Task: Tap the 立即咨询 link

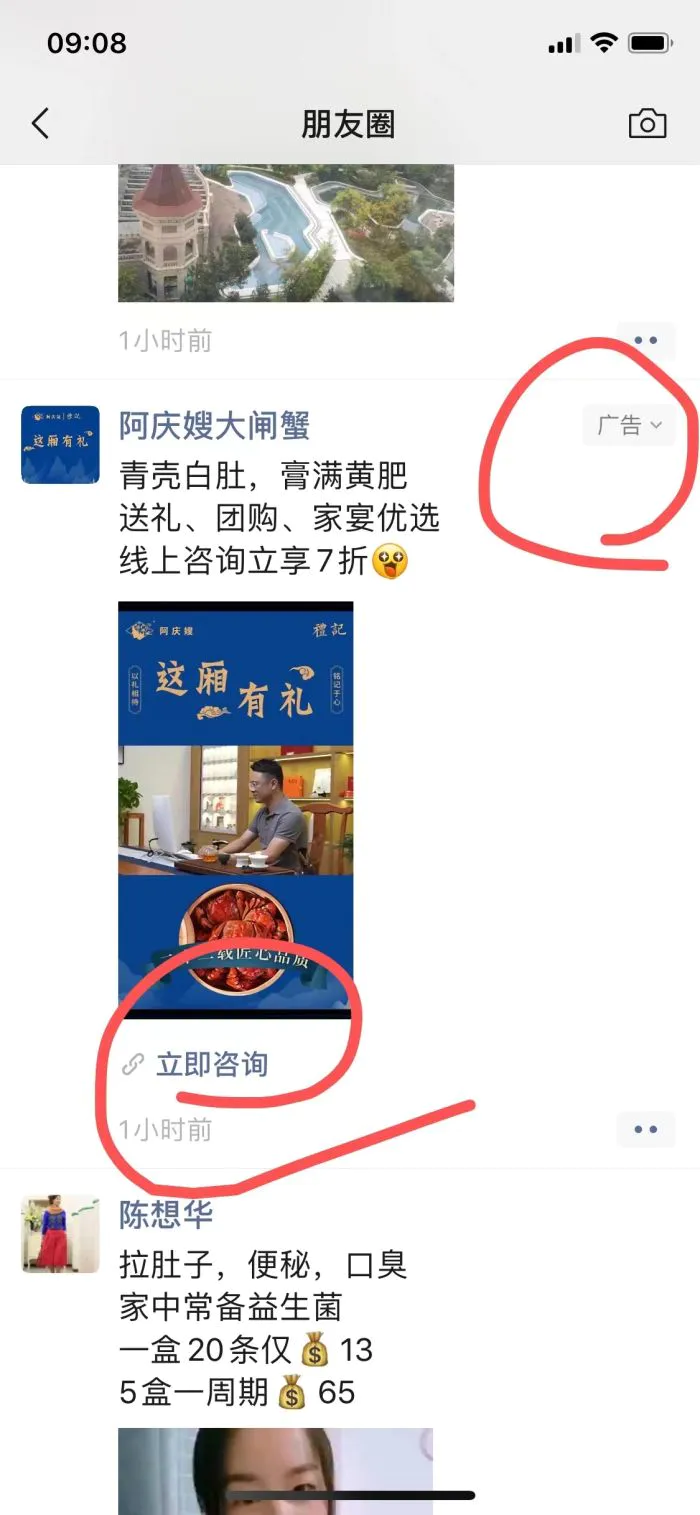Action: (x=212, y=1064)
